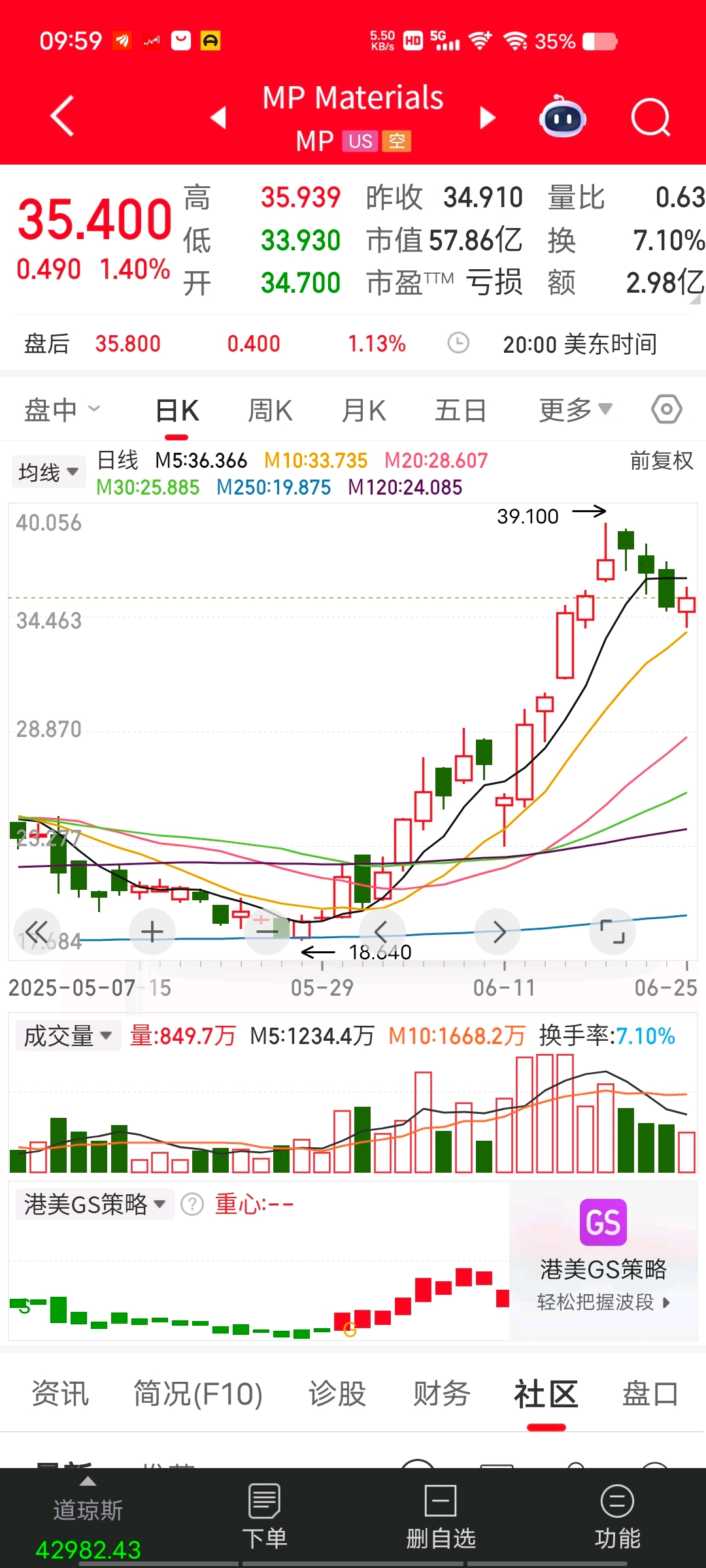
Task: Open the robot AI assistant icon
Action: tap(563, 116)
